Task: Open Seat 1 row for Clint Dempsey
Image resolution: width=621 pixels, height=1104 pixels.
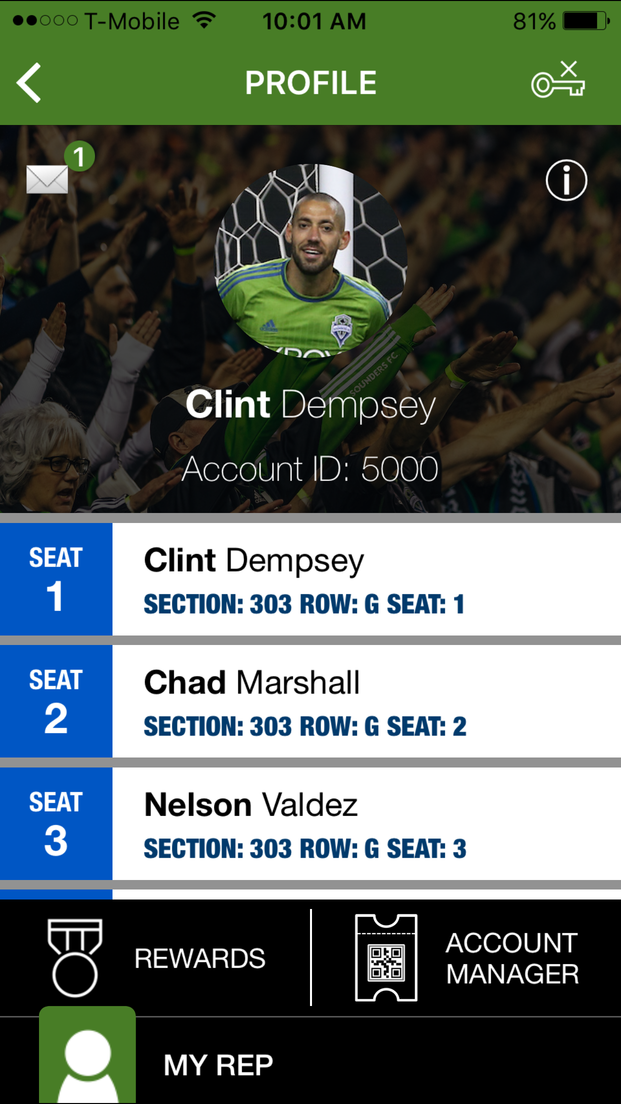Action: [310, 579]
